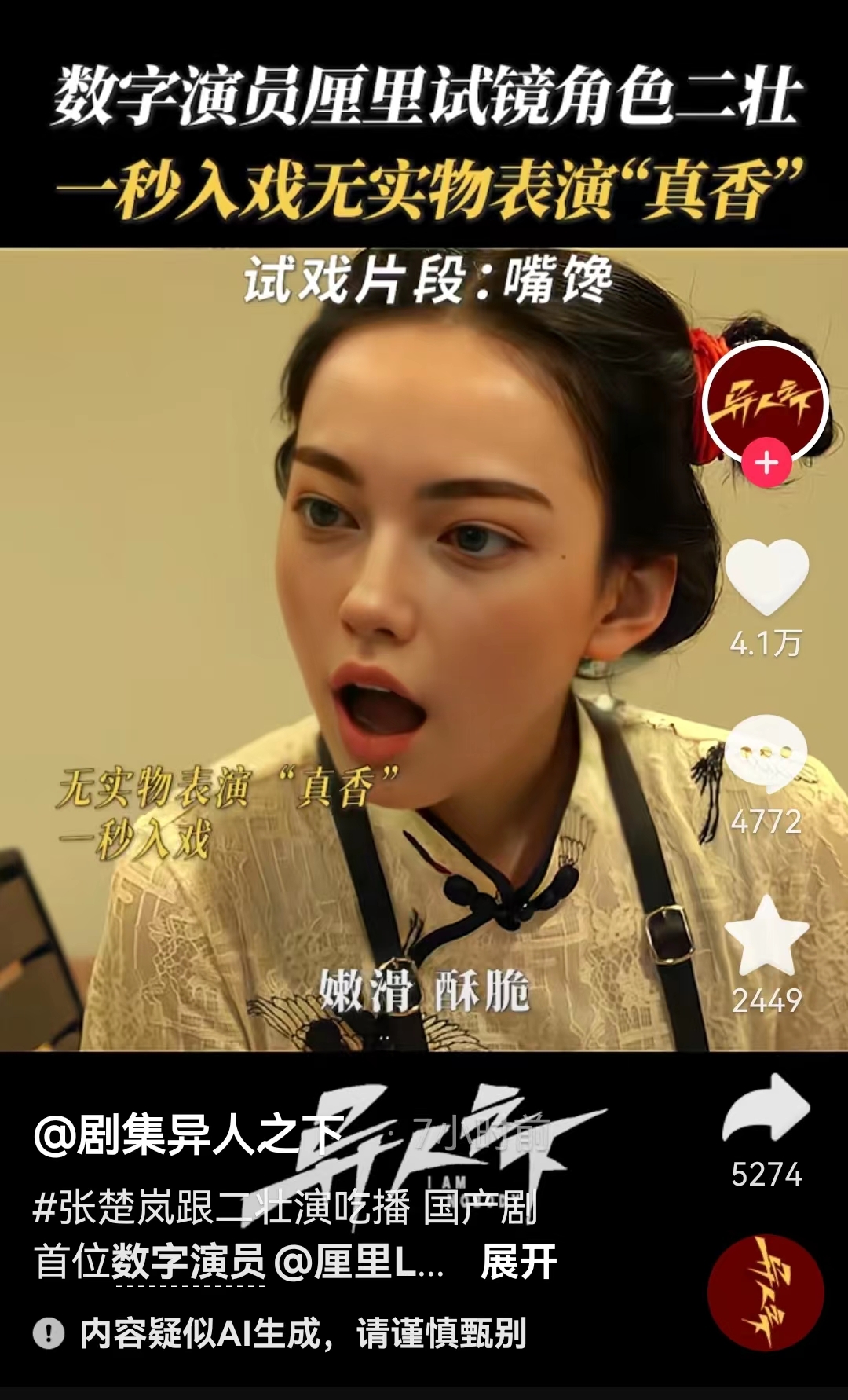848x1400 pixels.
Task: Tap the 数字演员 underlined keyword
Action: (x=188, y=1262)
